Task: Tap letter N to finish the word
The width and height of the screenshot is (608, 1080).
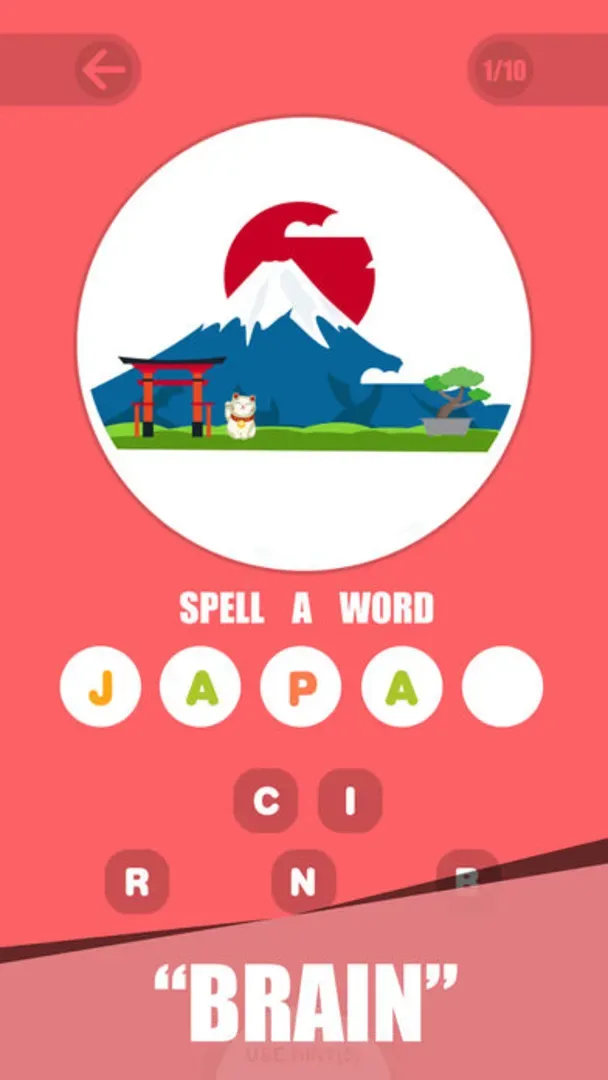Action: (x=303, y=881)
